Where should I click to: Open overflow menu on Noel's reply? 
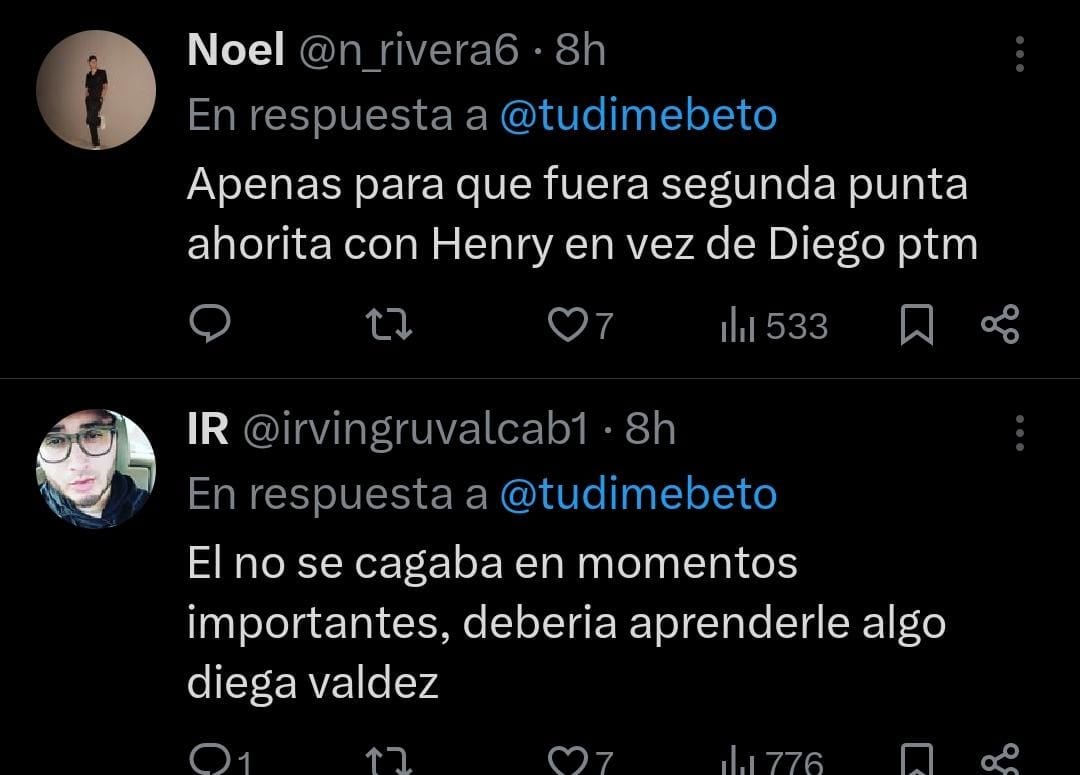[x=1019, y=54]
